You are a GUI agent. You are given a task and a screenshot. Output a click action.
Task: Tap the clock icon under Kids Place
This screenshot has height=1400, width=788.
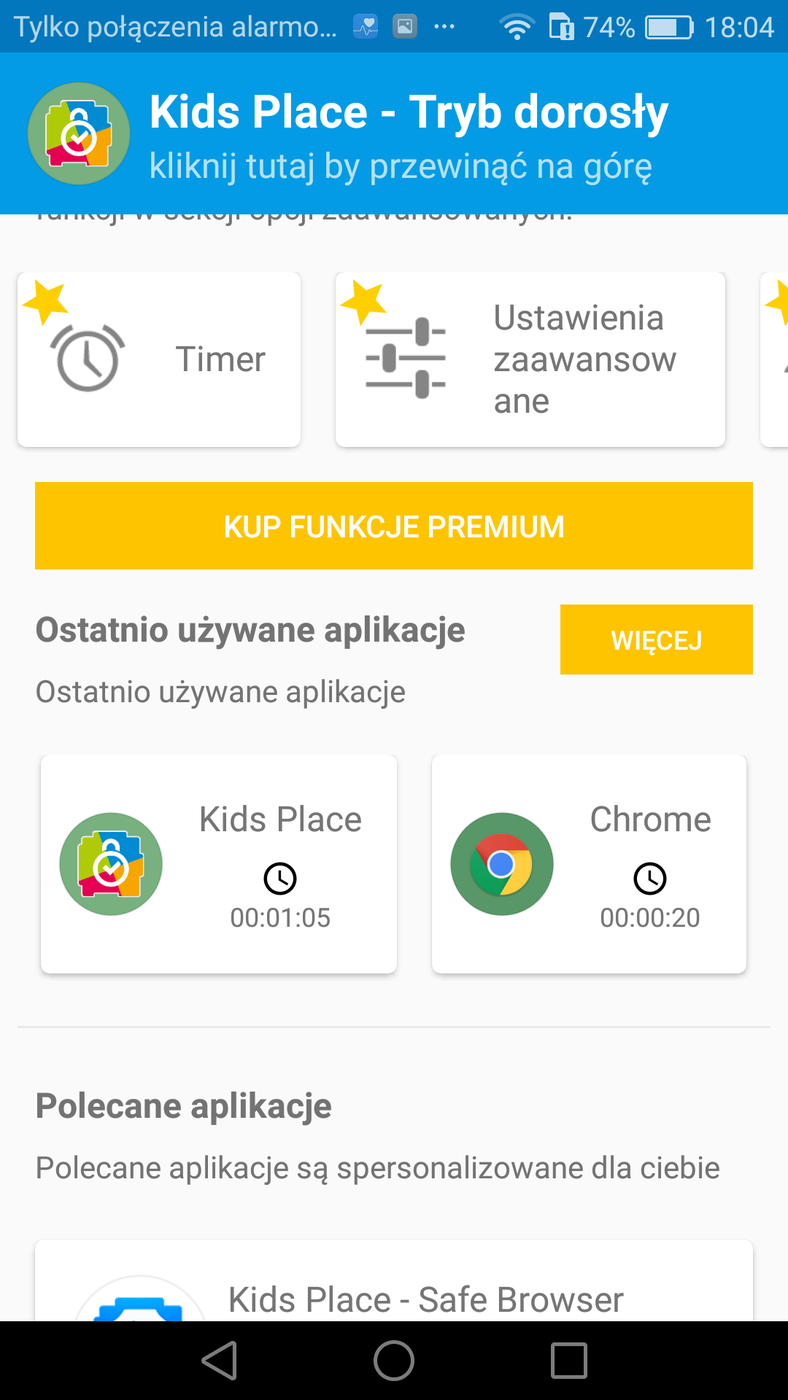[280, 879]
